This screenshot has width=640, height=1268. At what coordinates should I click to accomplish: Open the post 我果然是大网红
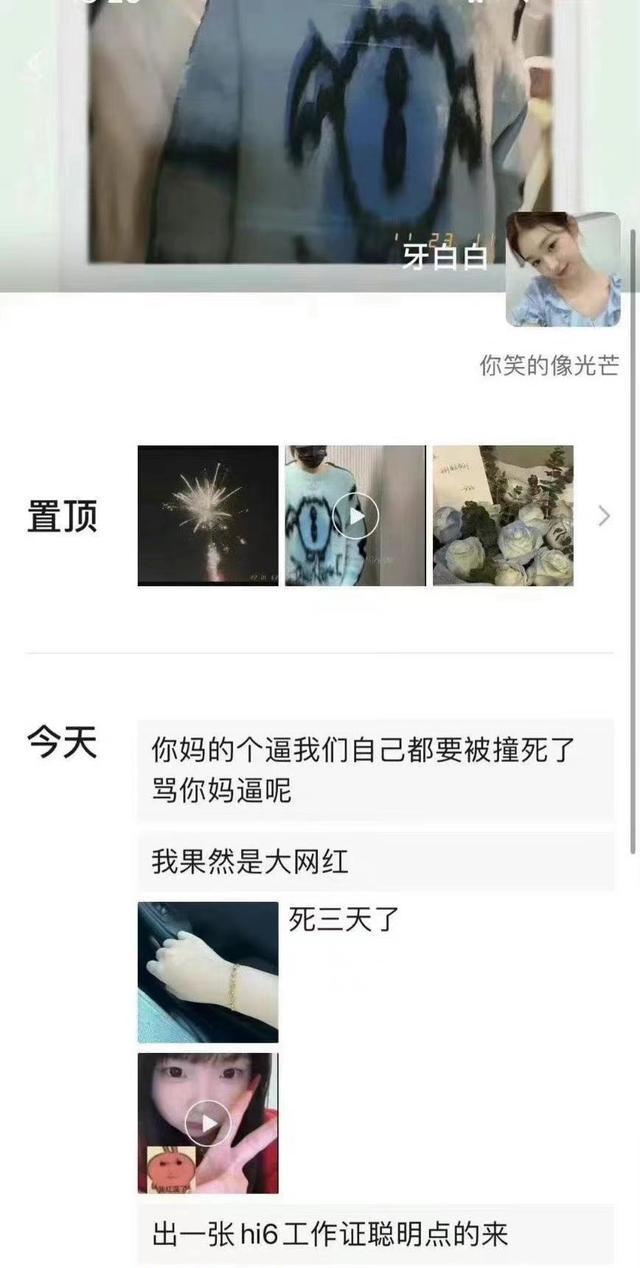click(x=375, y=861)
